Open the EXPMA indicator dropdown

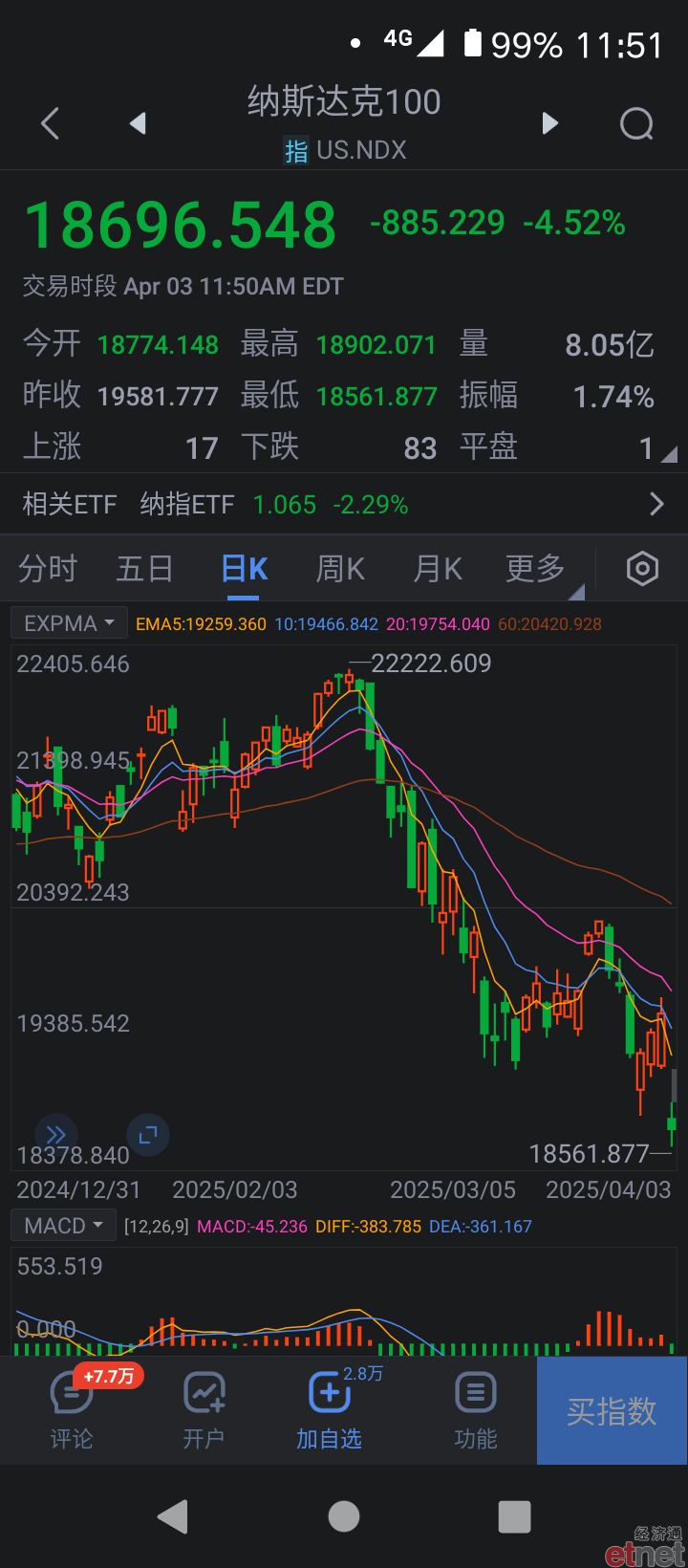69,623
